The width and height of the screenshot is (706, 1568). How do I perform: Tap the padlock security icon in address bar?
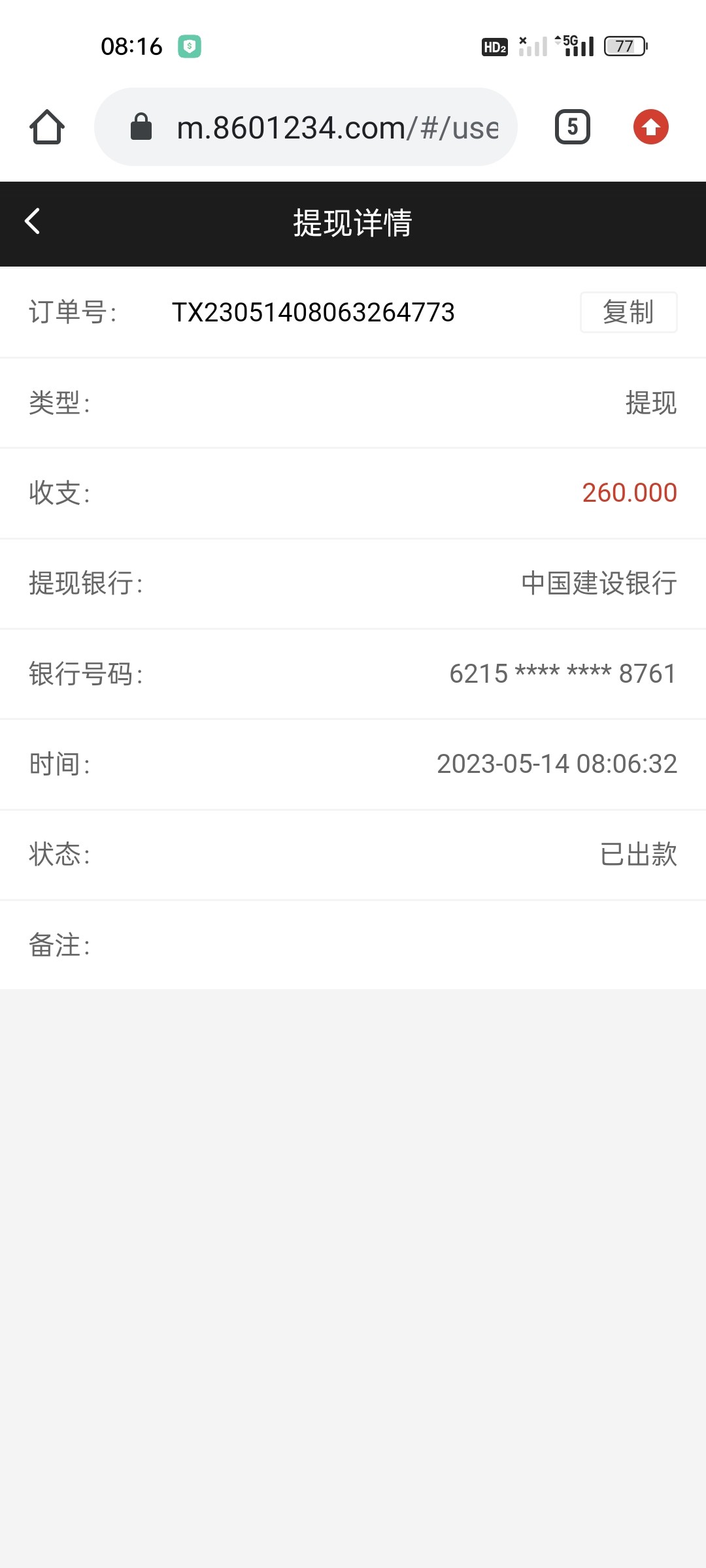coord(143,127)
